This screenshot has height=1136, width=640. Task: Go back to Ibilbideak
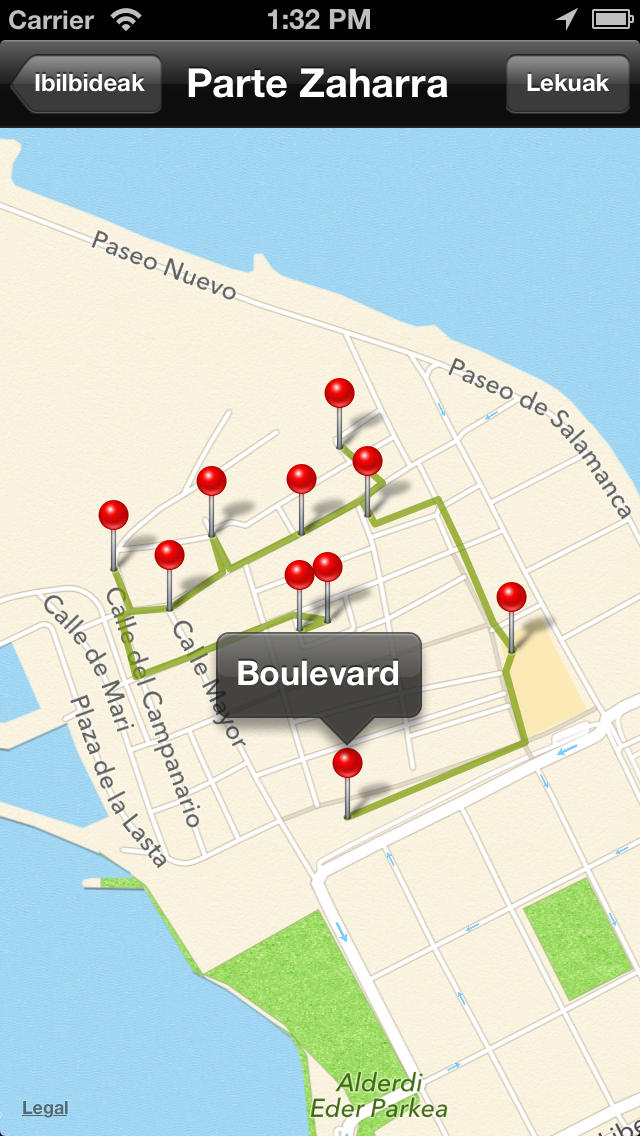coord(87,83)
